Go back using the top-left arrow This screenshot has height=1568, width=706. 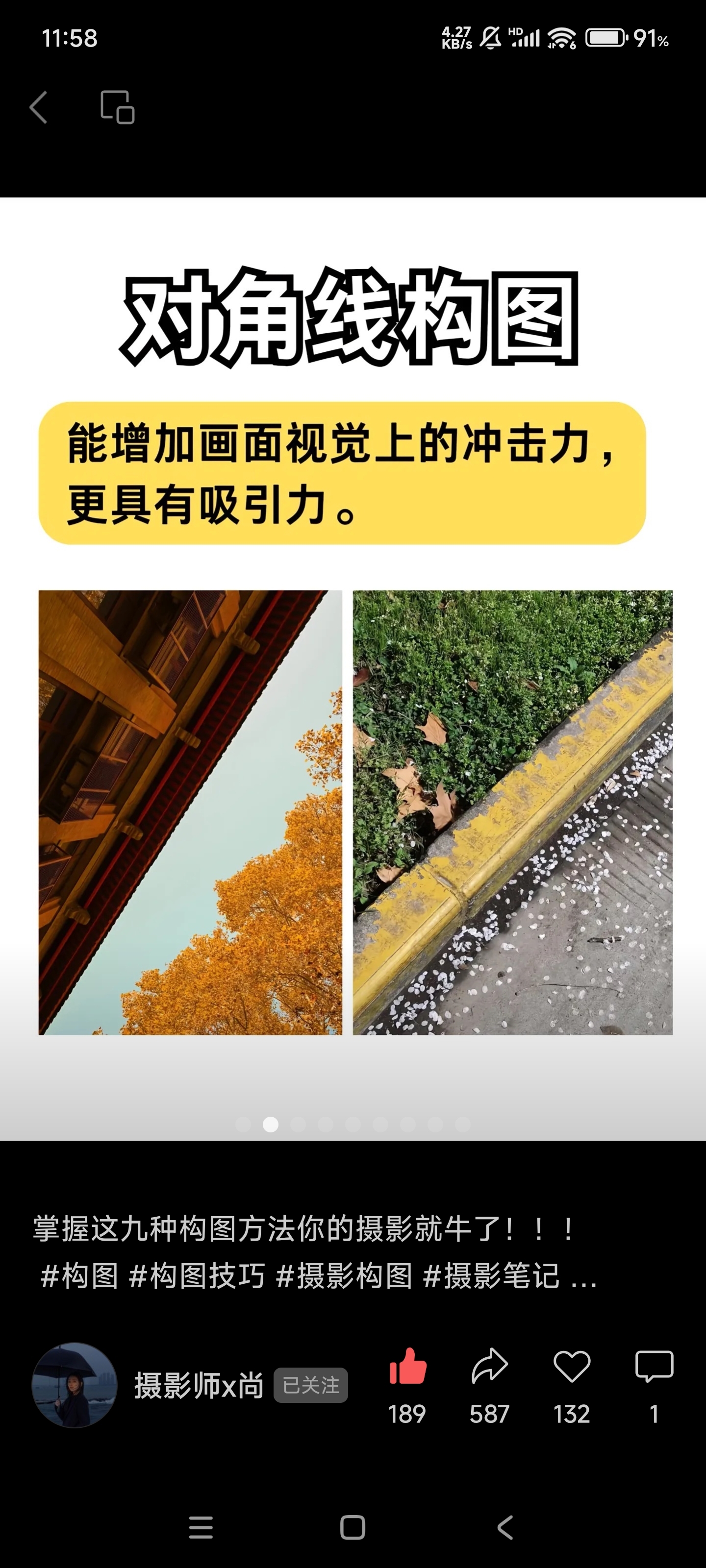pos(38,107)
